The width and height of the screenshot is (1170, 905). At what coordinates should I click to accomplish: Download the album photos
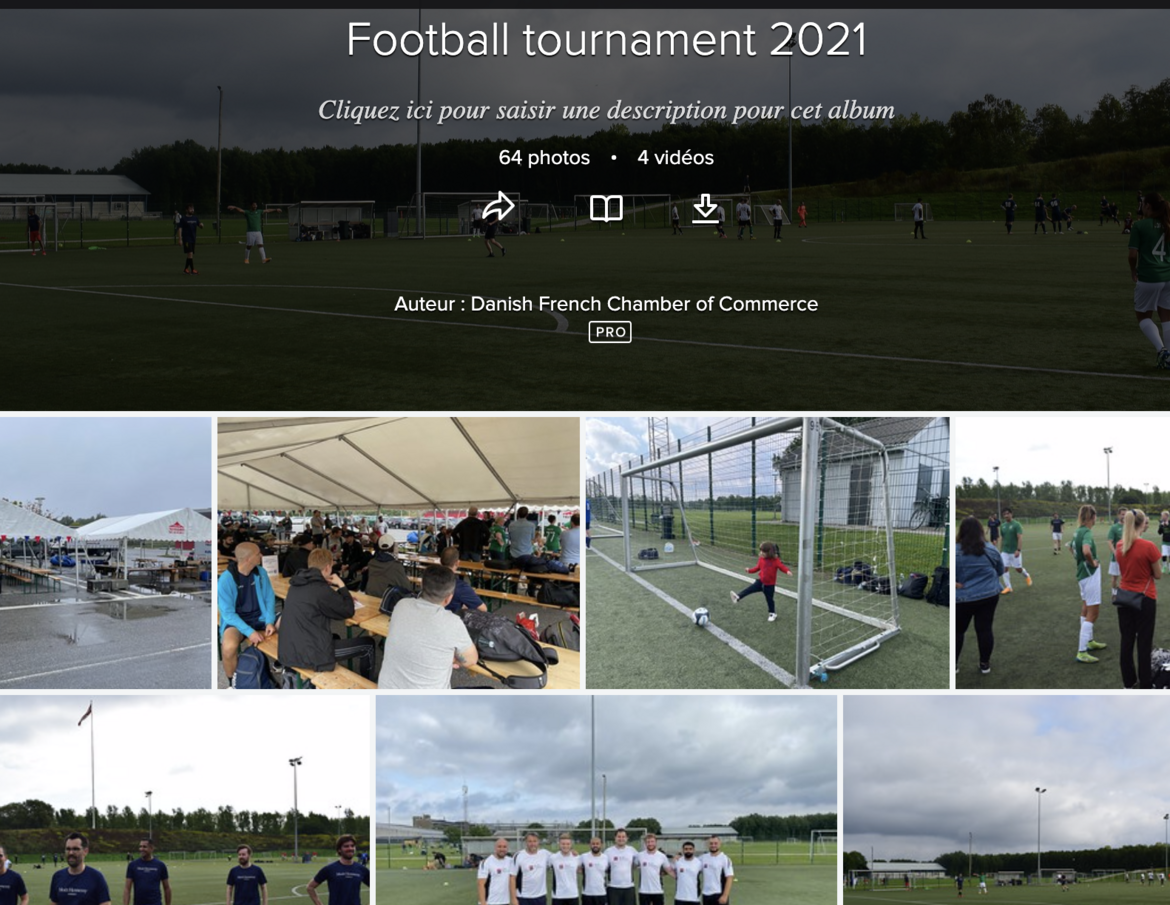tap(705, 208)
